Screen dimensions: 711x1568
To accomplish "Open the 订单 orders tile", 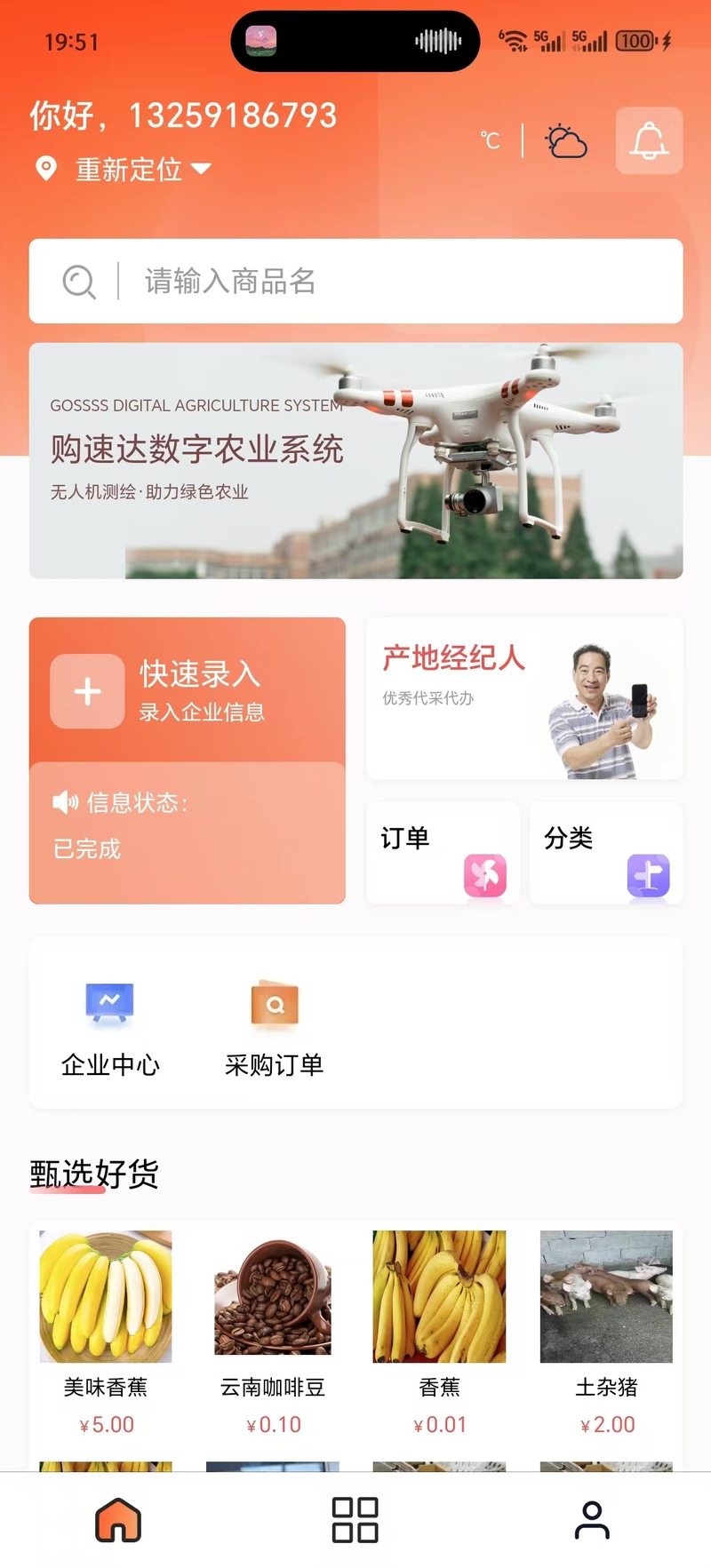I will [x=443, y=853].
